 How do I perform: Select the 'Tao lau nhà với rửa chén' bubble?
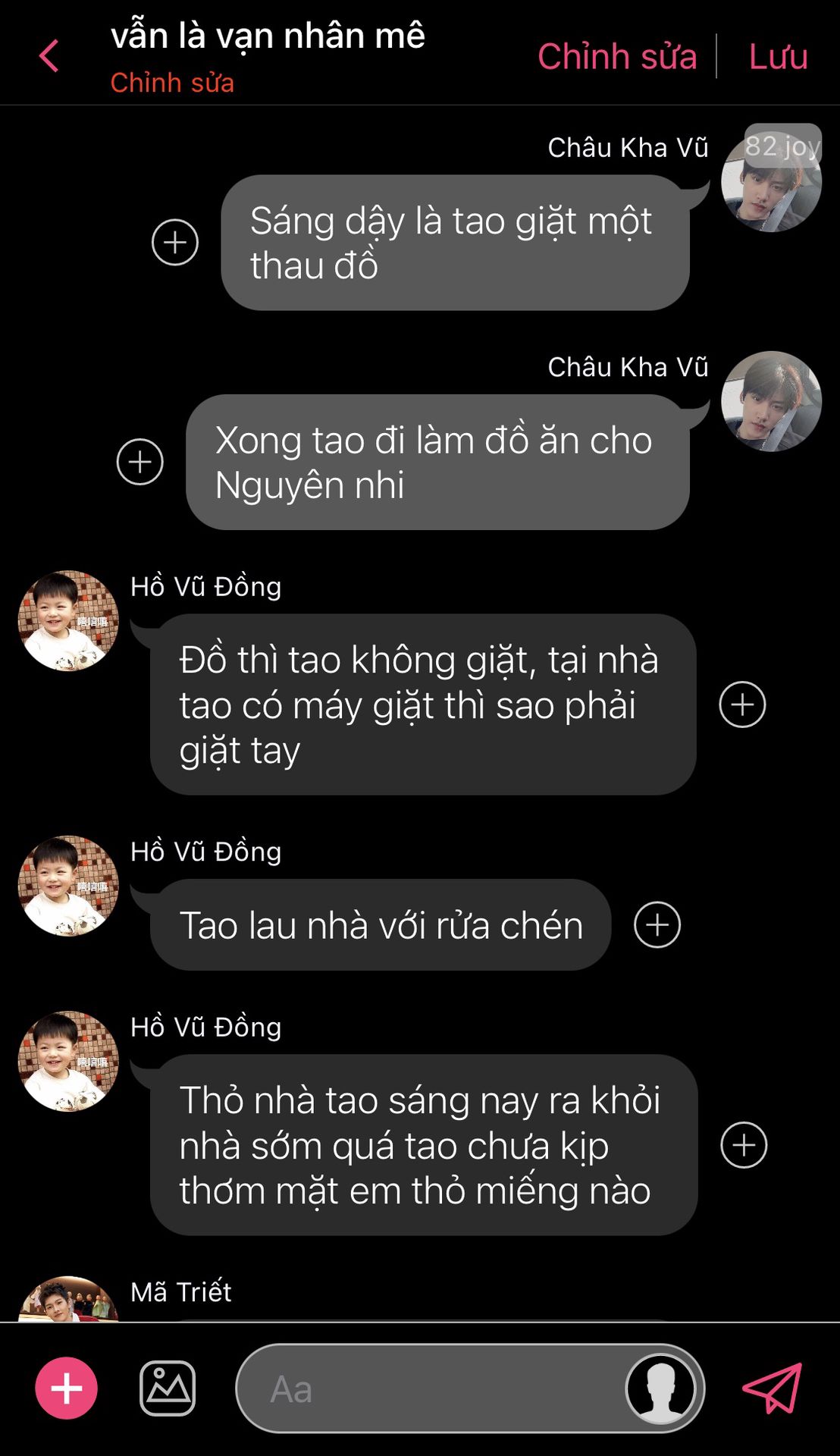[x=381, y=925]
